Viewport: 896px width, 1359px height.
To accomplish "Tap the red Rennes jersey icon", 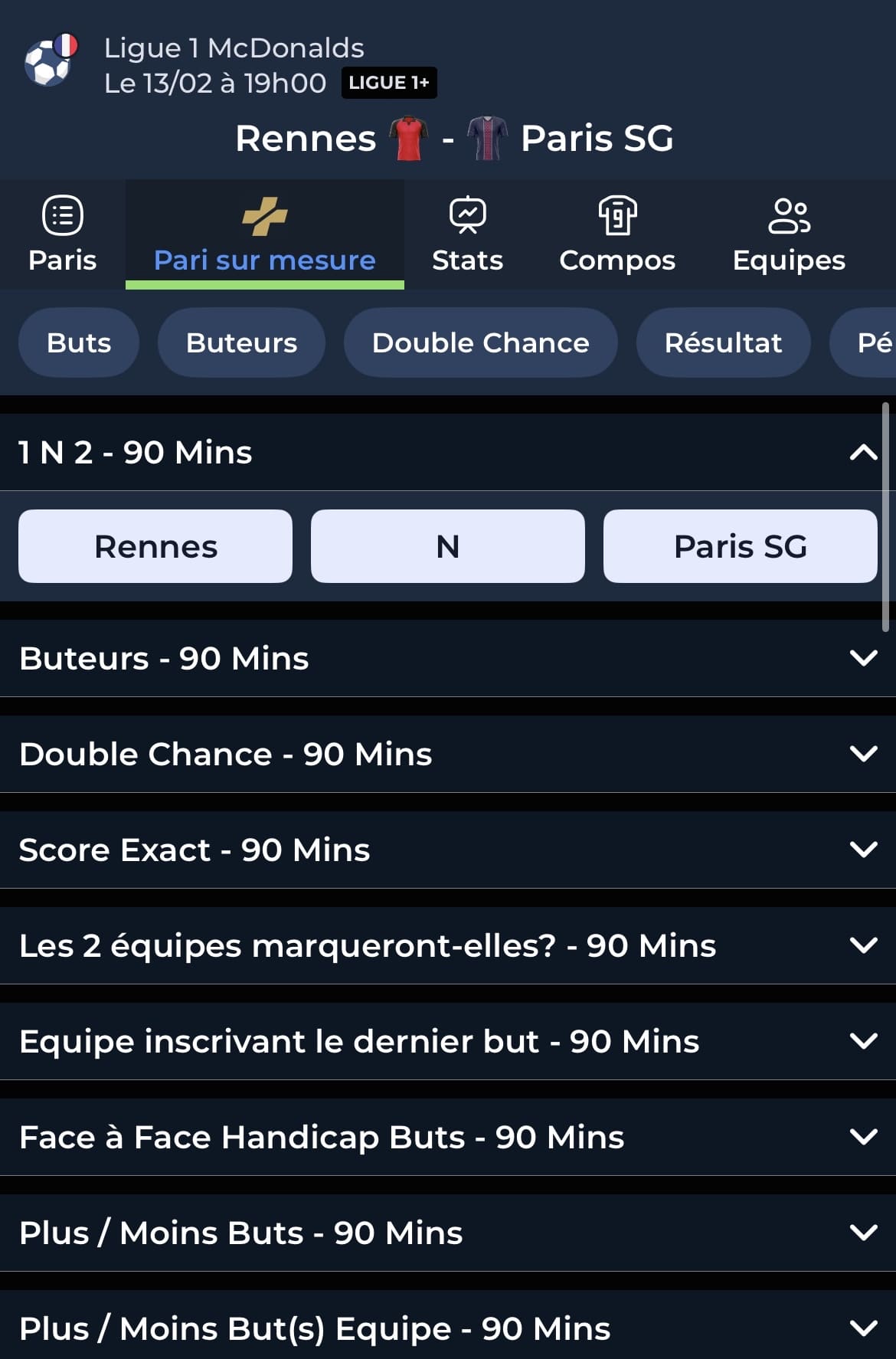I will pyautogui.click(x=408, y=138).
